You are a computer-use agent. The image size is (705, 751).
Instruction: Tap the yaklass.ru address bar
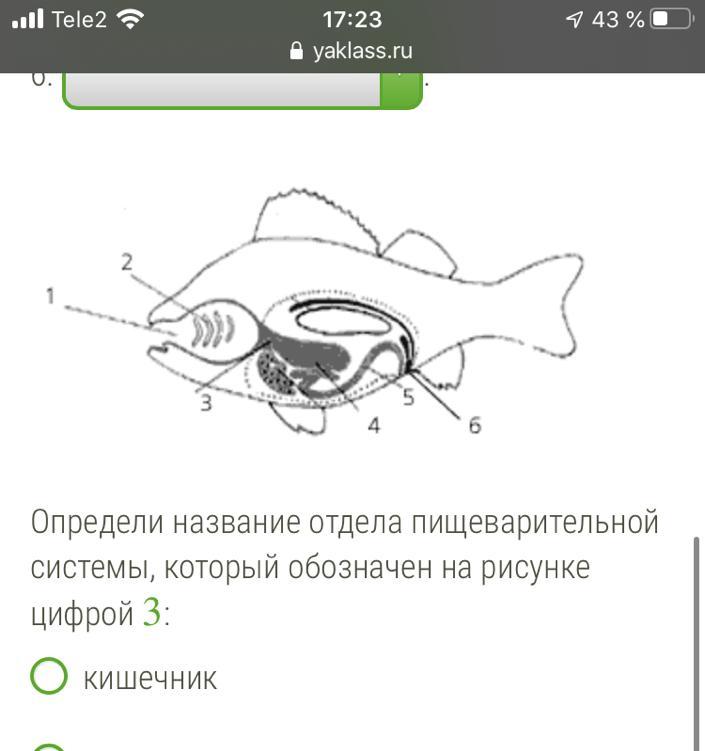[352, 51]
